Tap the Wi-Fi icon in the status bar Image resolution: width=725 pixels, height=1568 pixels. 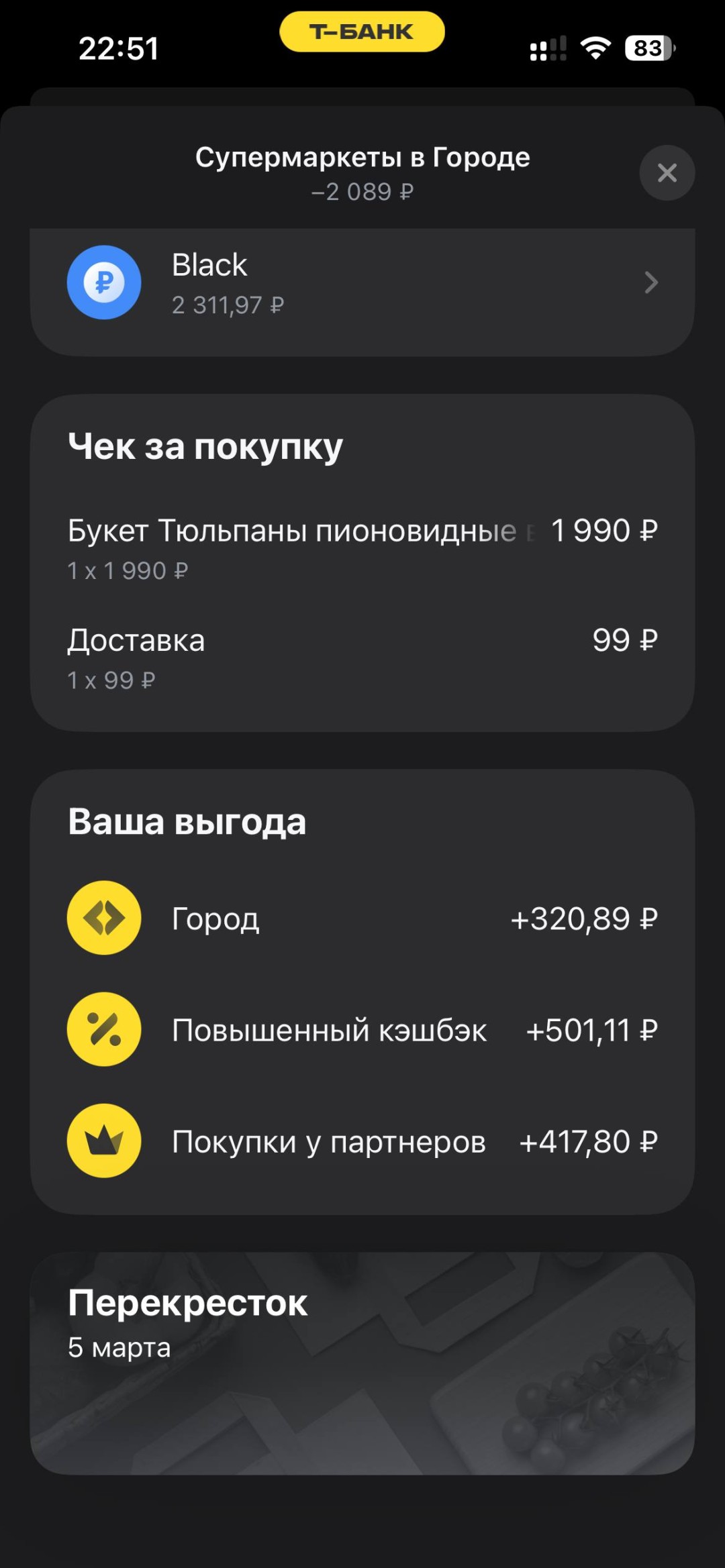pos(594,47)
